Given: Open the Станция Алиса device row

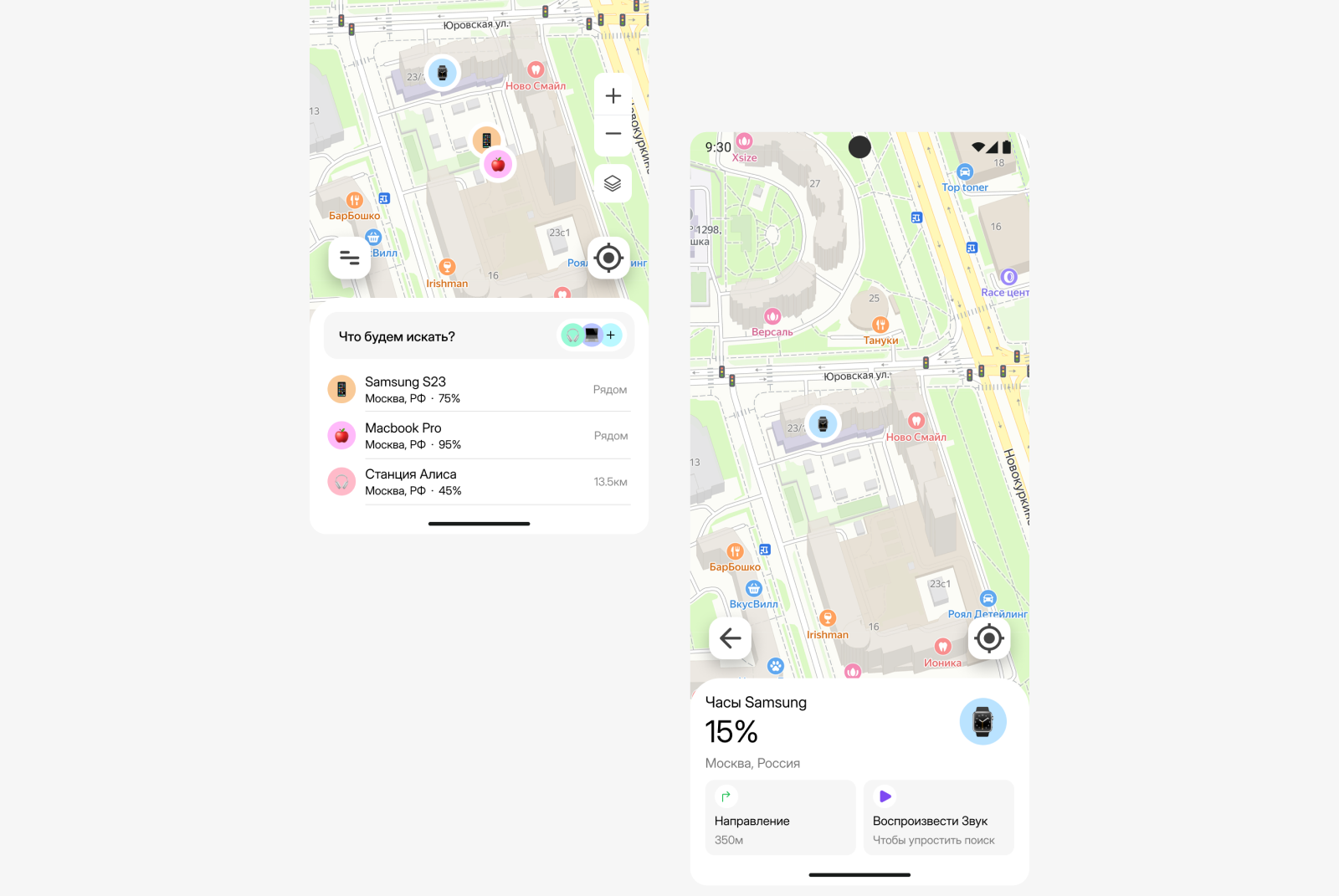Looking at the screenshot, I should 479,481.
